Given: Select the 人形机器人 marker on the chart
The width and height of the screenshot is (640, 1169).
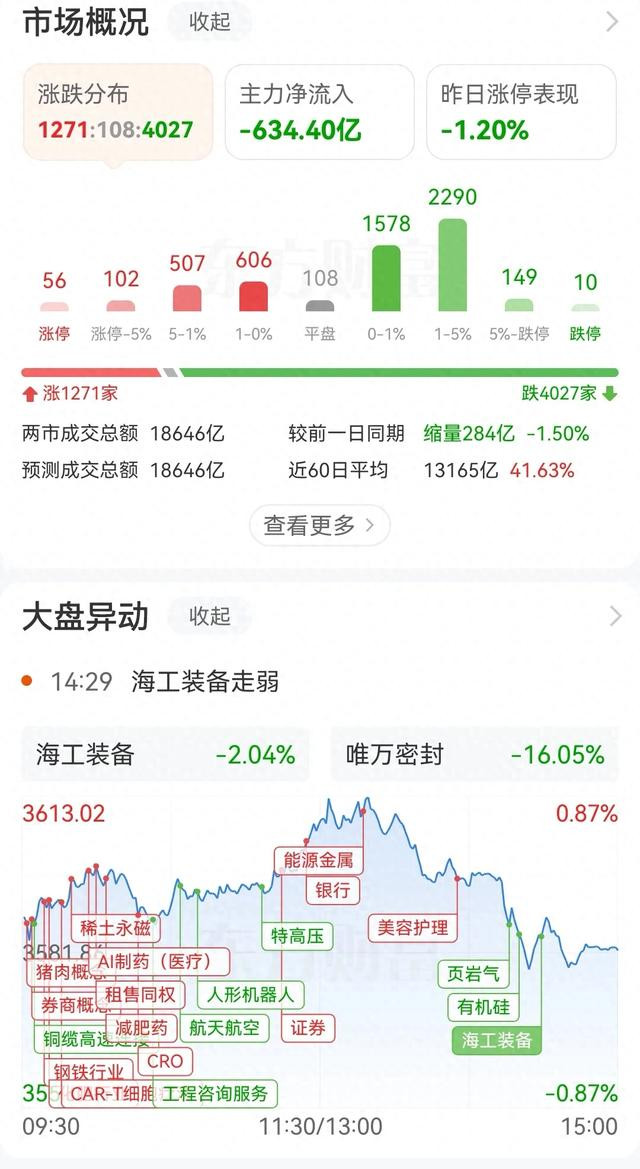Looking at the screenshot, I should coord(250,994).
